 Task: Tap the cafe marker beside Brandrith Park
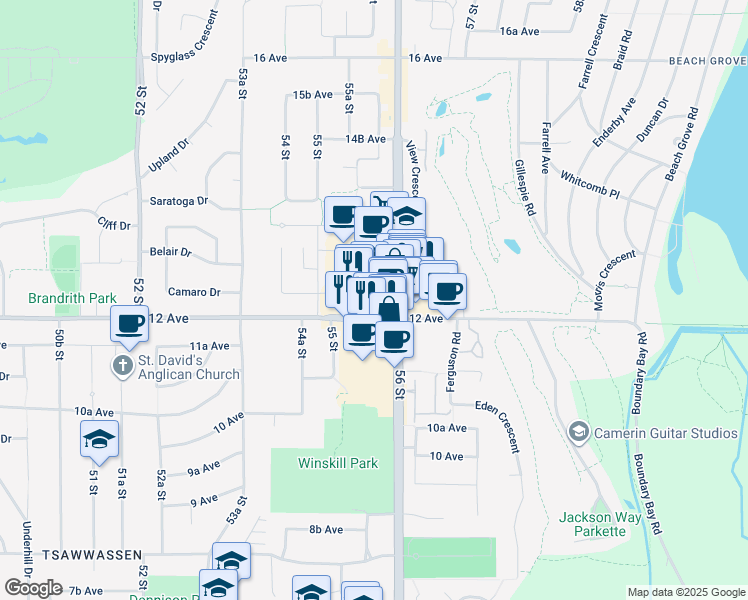click(129, 324)
